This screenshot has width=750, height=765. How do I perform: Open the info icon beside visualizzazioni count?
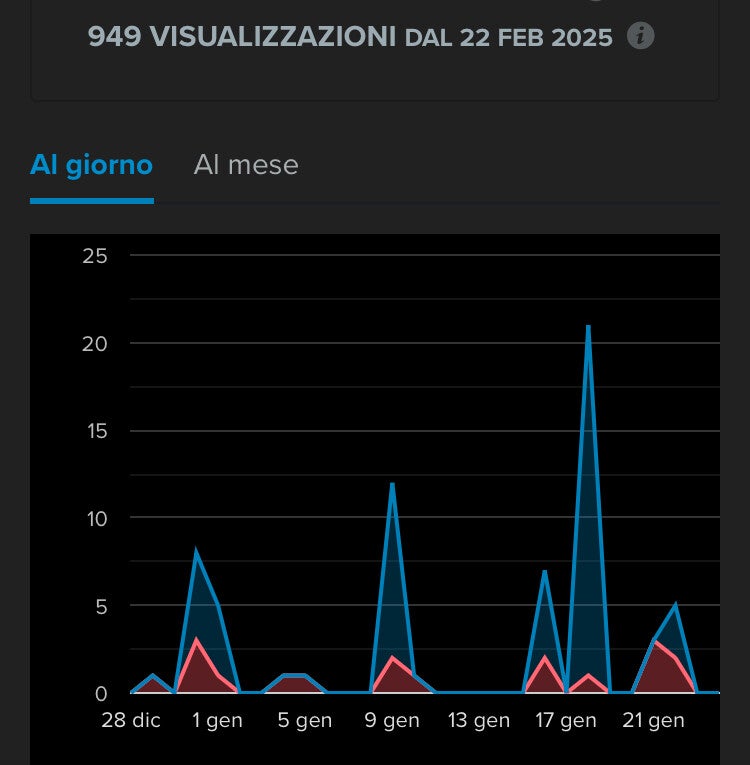pyautogui.click(x=640, y=36)
